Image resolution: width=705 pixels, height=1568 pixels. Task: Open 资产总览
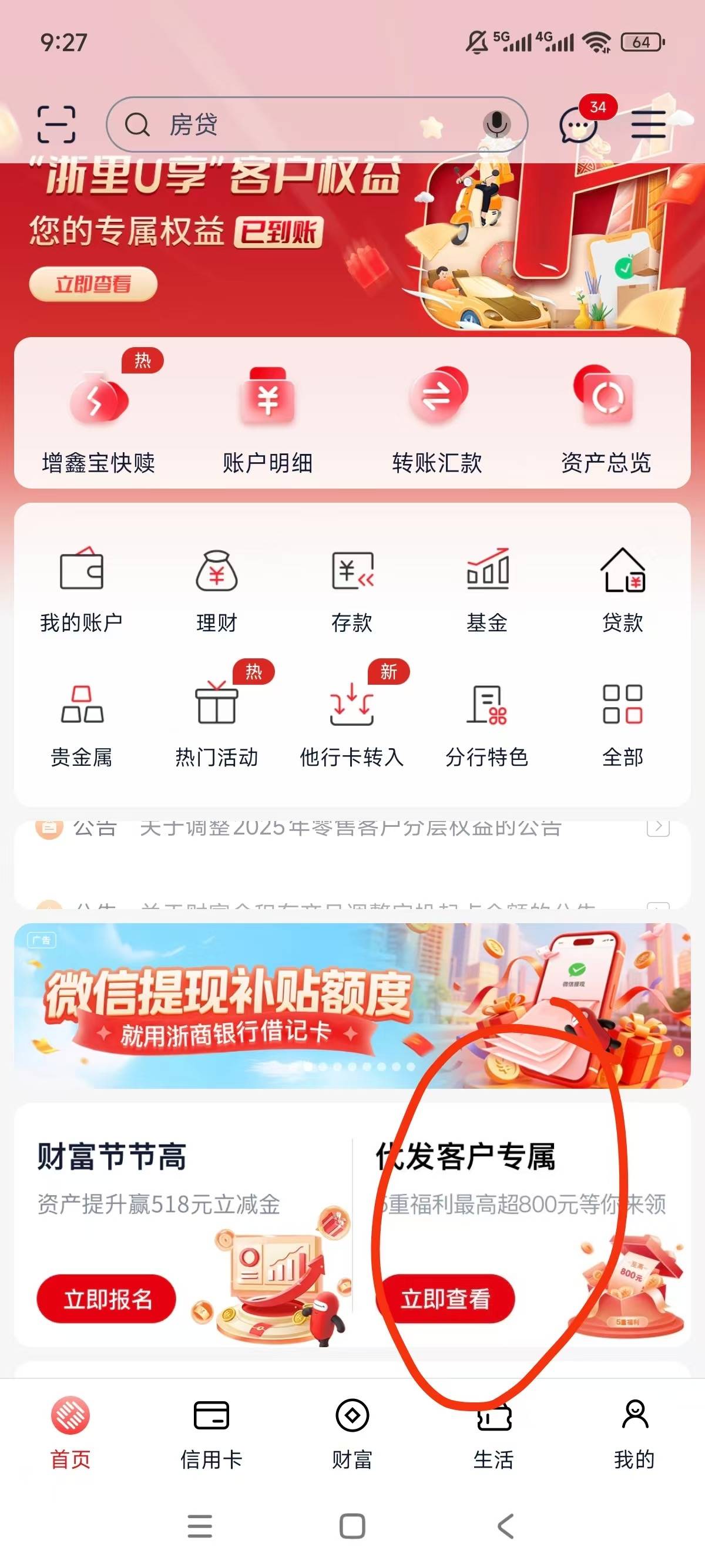click(x=606, y=420)
